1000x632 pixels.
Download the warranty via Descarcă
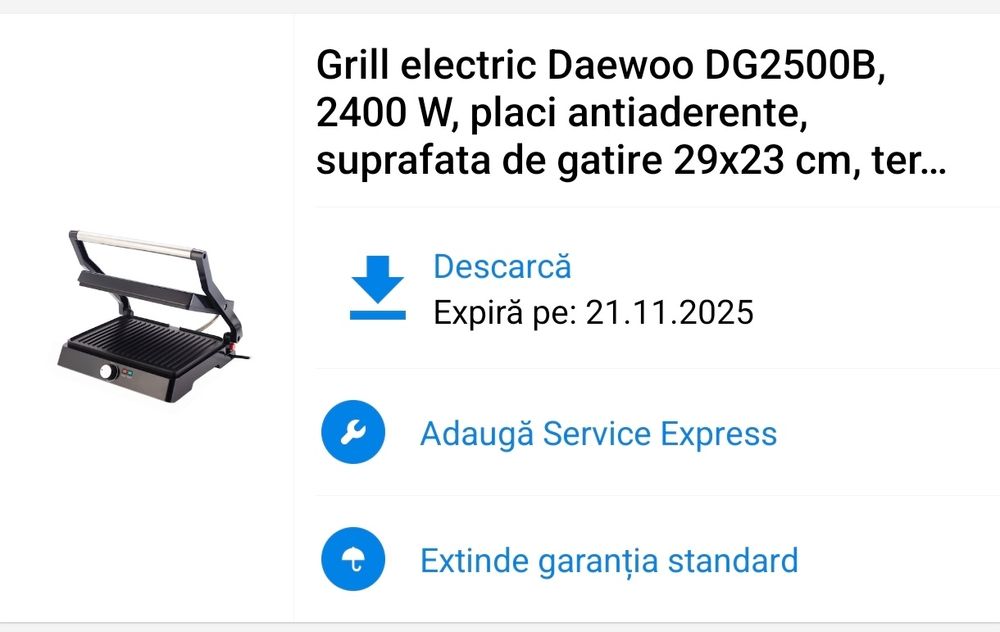(x=501, y=267)
